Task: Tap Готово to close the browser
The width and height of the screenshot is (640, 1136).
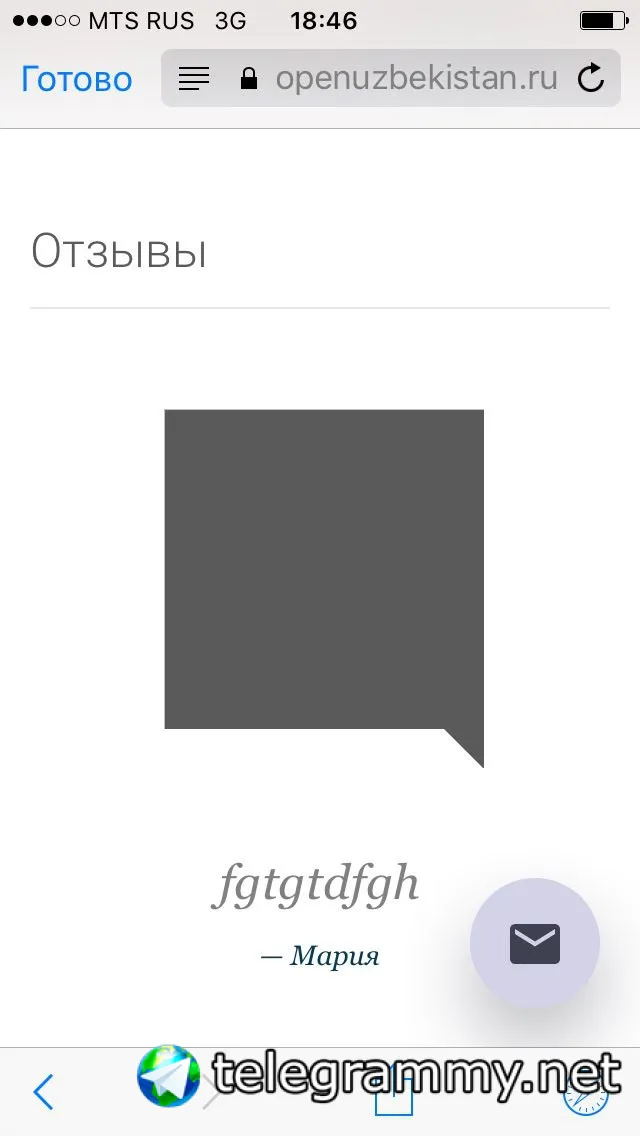Action: (x=77, y=79)
